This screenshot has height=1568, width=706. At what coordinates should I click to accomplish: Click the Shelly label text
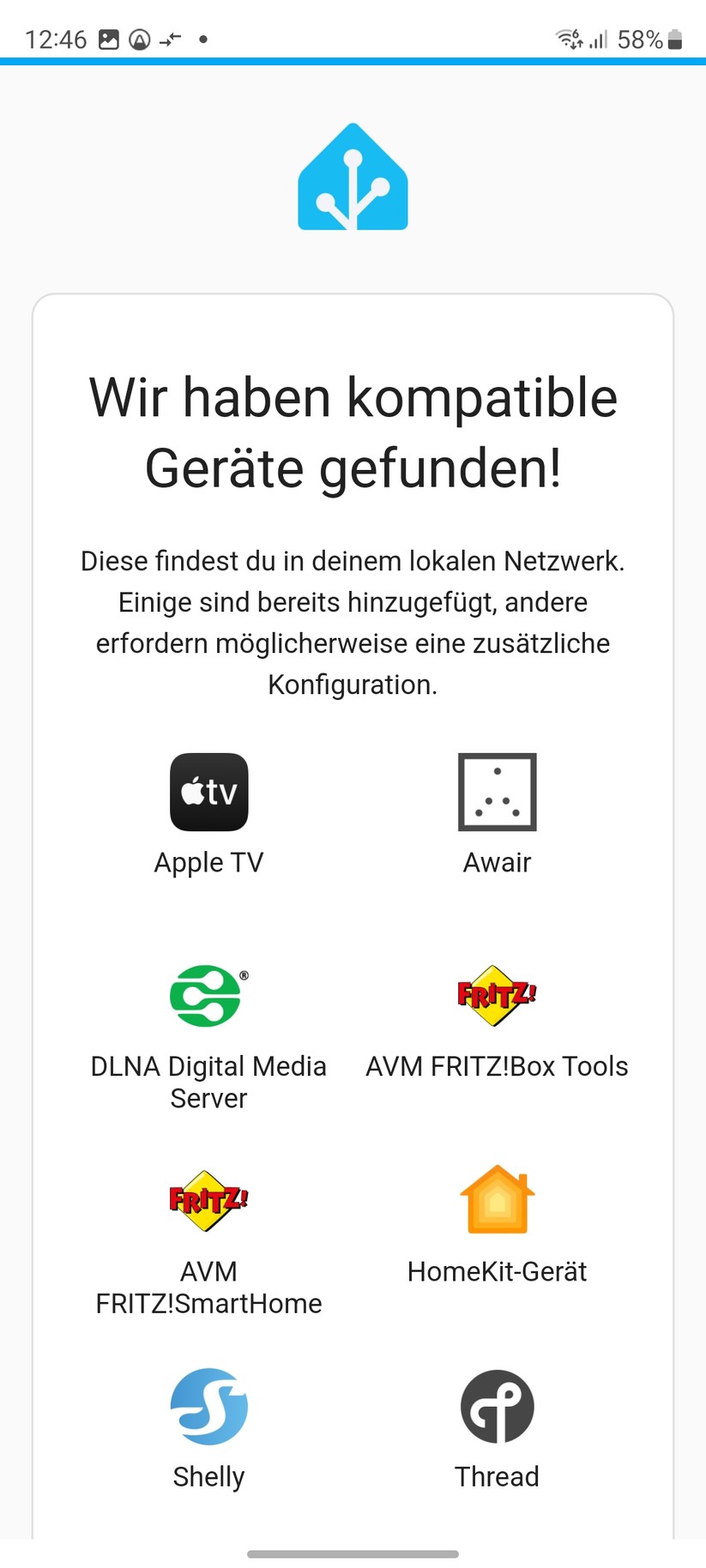(x=208, y=1476)
